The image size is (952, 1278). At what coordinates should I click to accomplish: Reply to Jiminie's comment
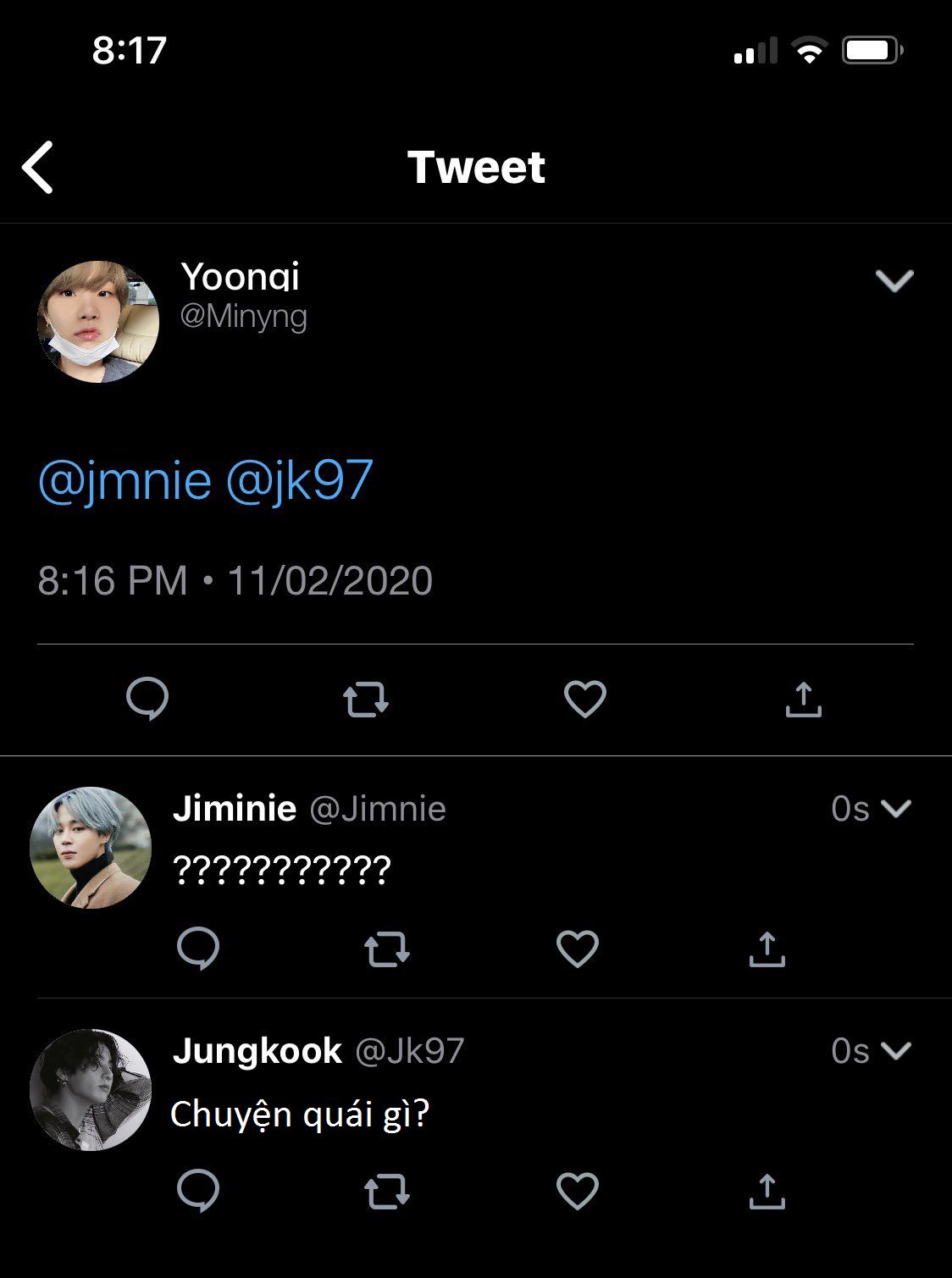point(198,949)
